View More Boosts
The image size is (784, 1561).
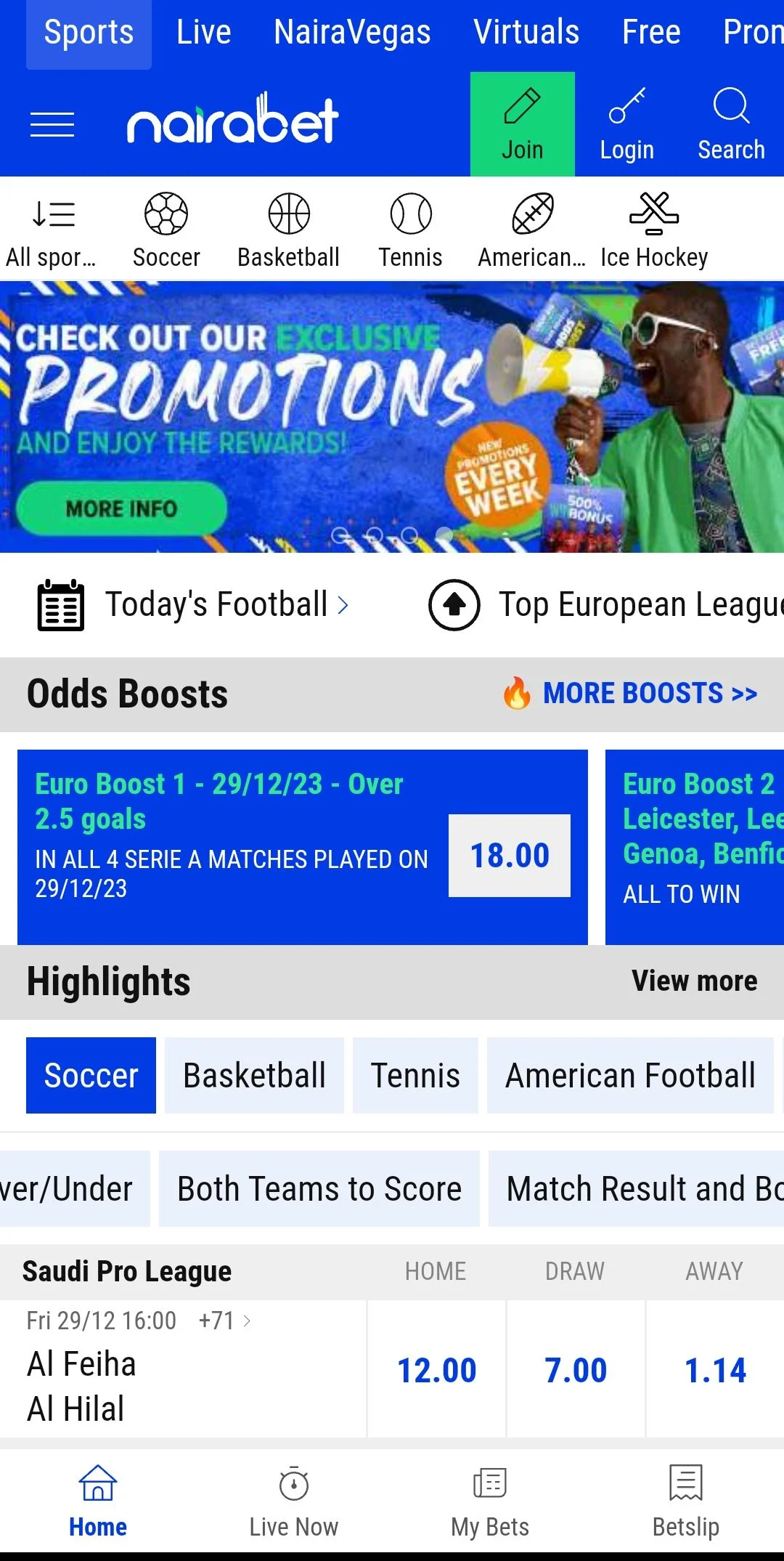click(x=649, y=694)
